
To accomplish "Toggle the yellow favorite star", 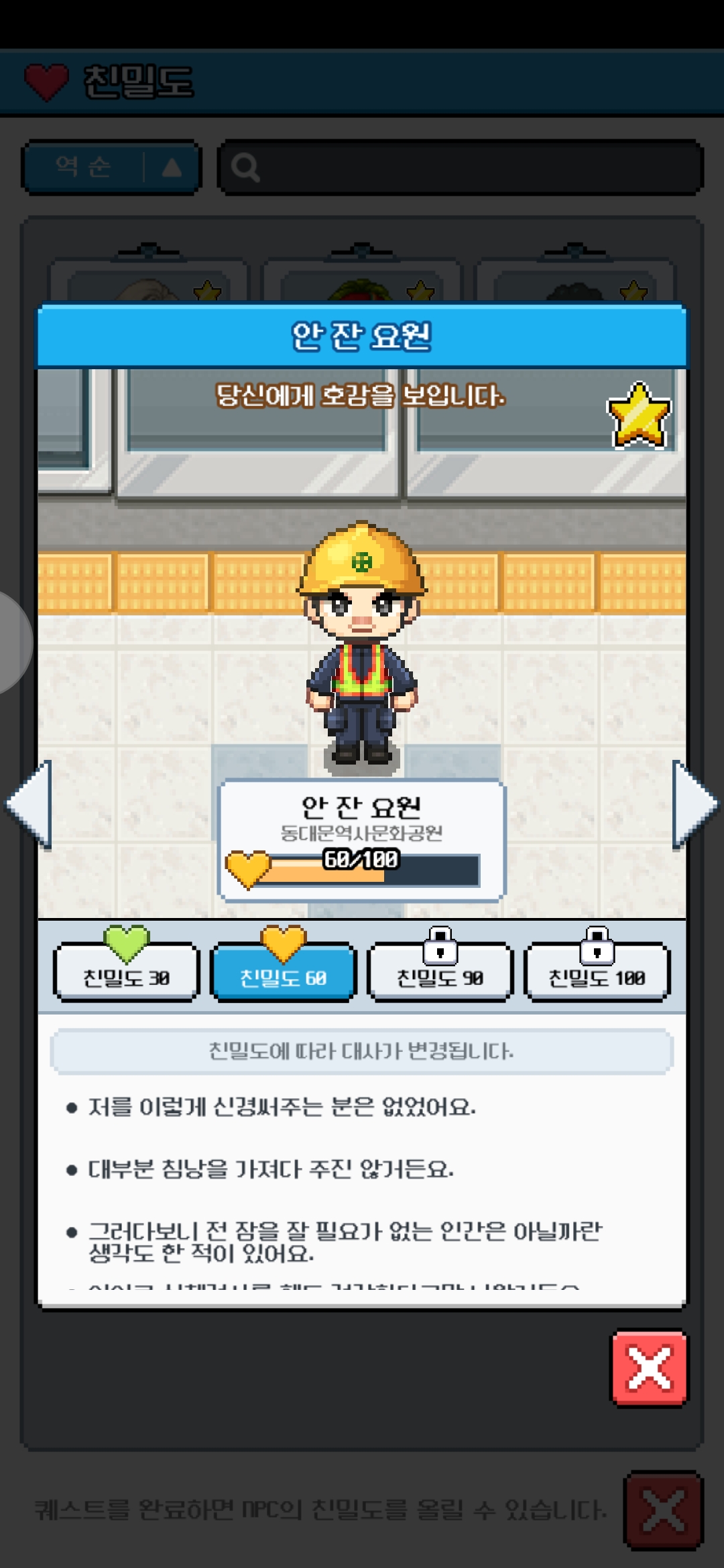I will pos(639,415).
